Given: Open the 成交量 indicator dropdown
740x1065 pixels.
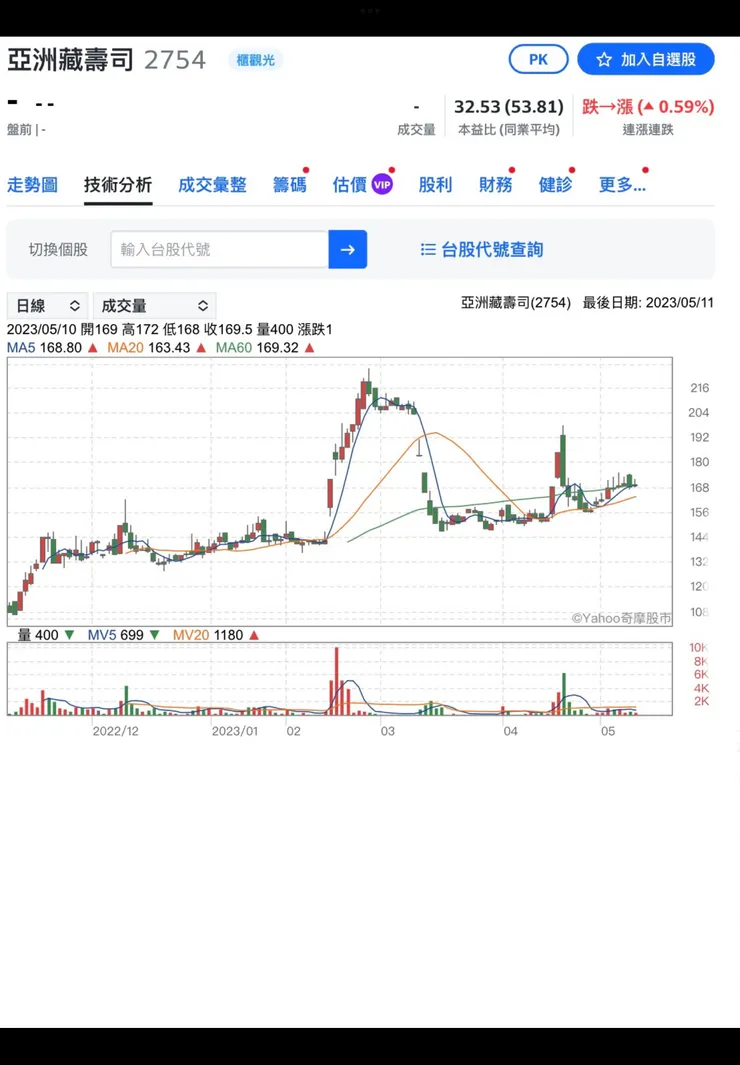Looking at the screenshot, I should (x=155, y=306).
